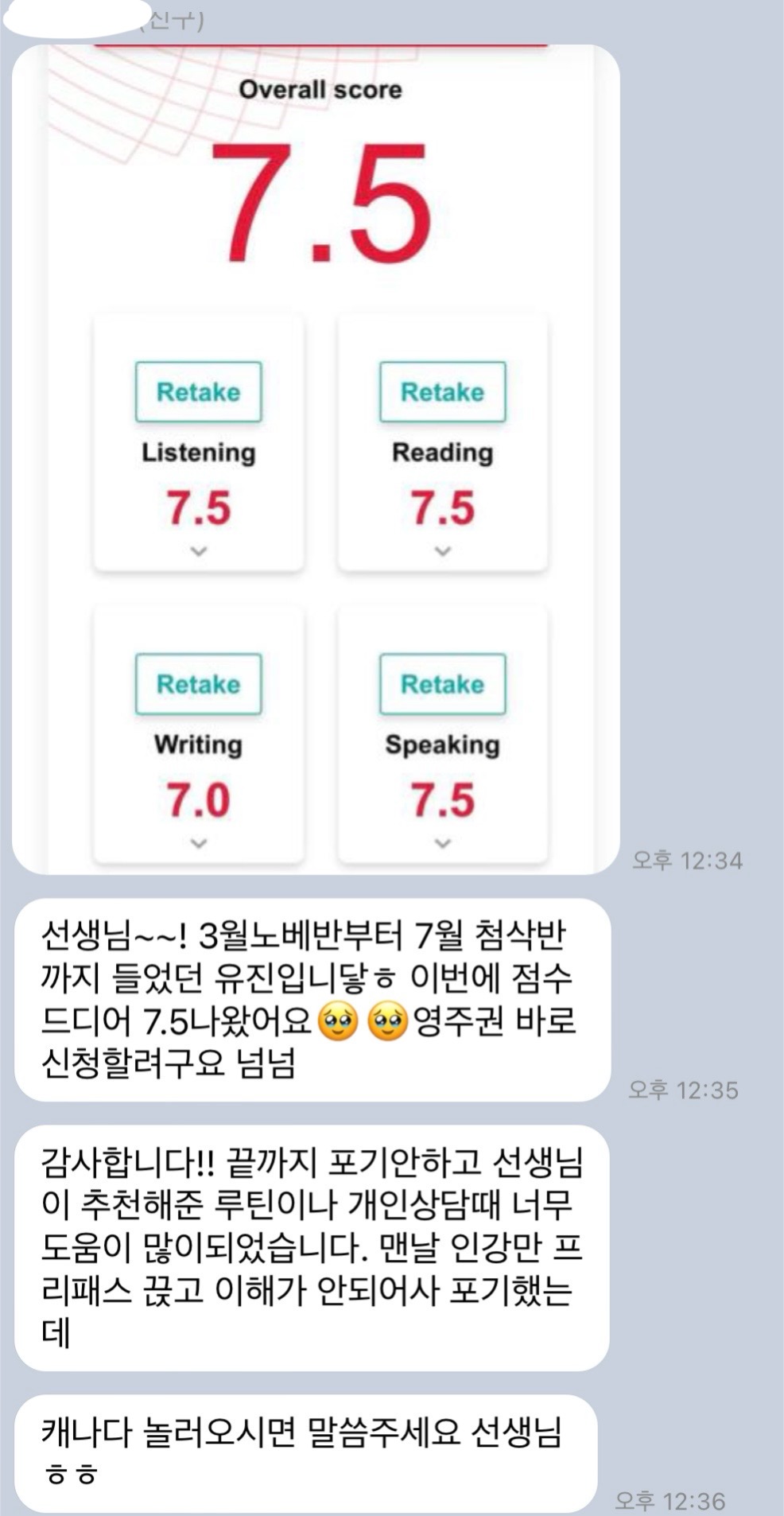Click the Retake button for Listening

coord(198,391)
